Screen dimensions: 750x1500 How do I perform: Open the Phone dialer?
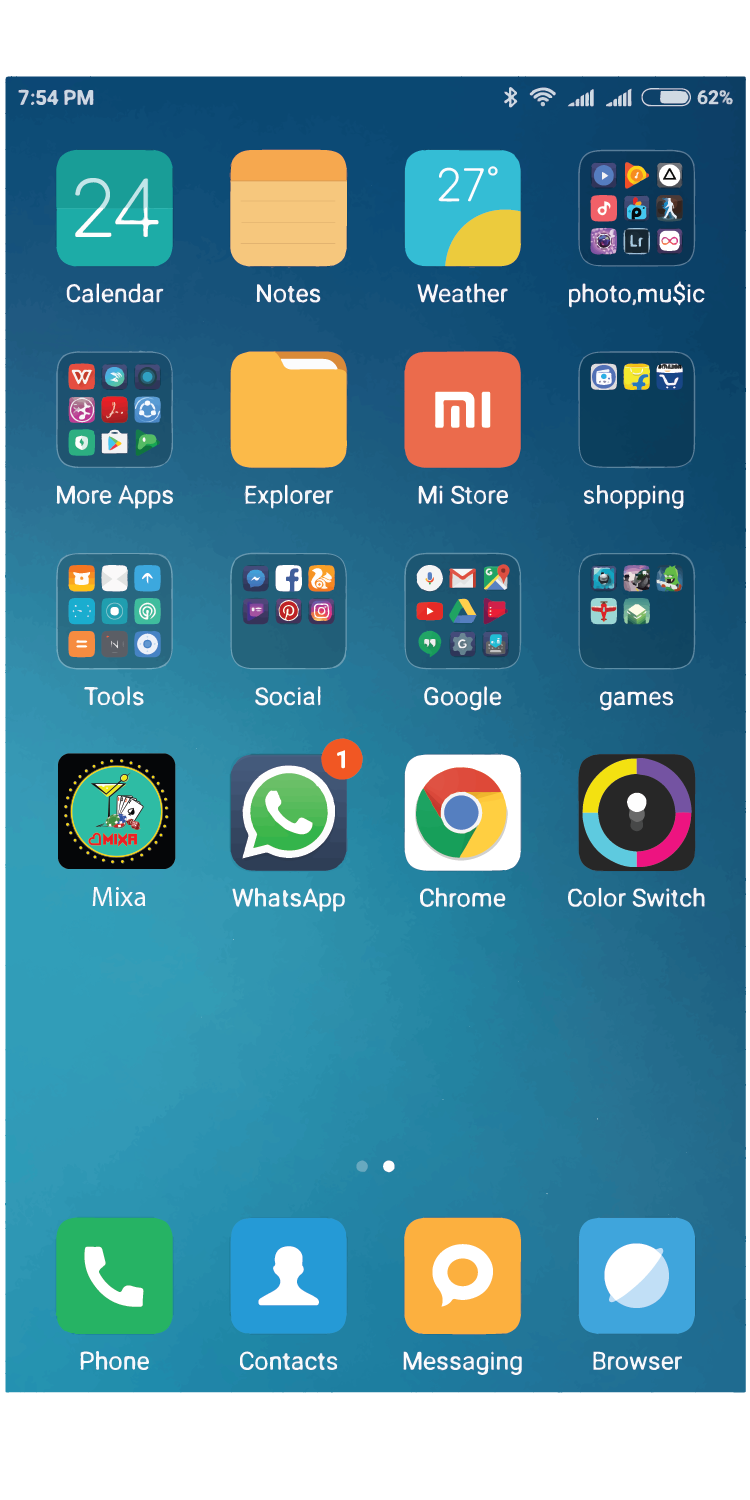tap(114, 1276)
